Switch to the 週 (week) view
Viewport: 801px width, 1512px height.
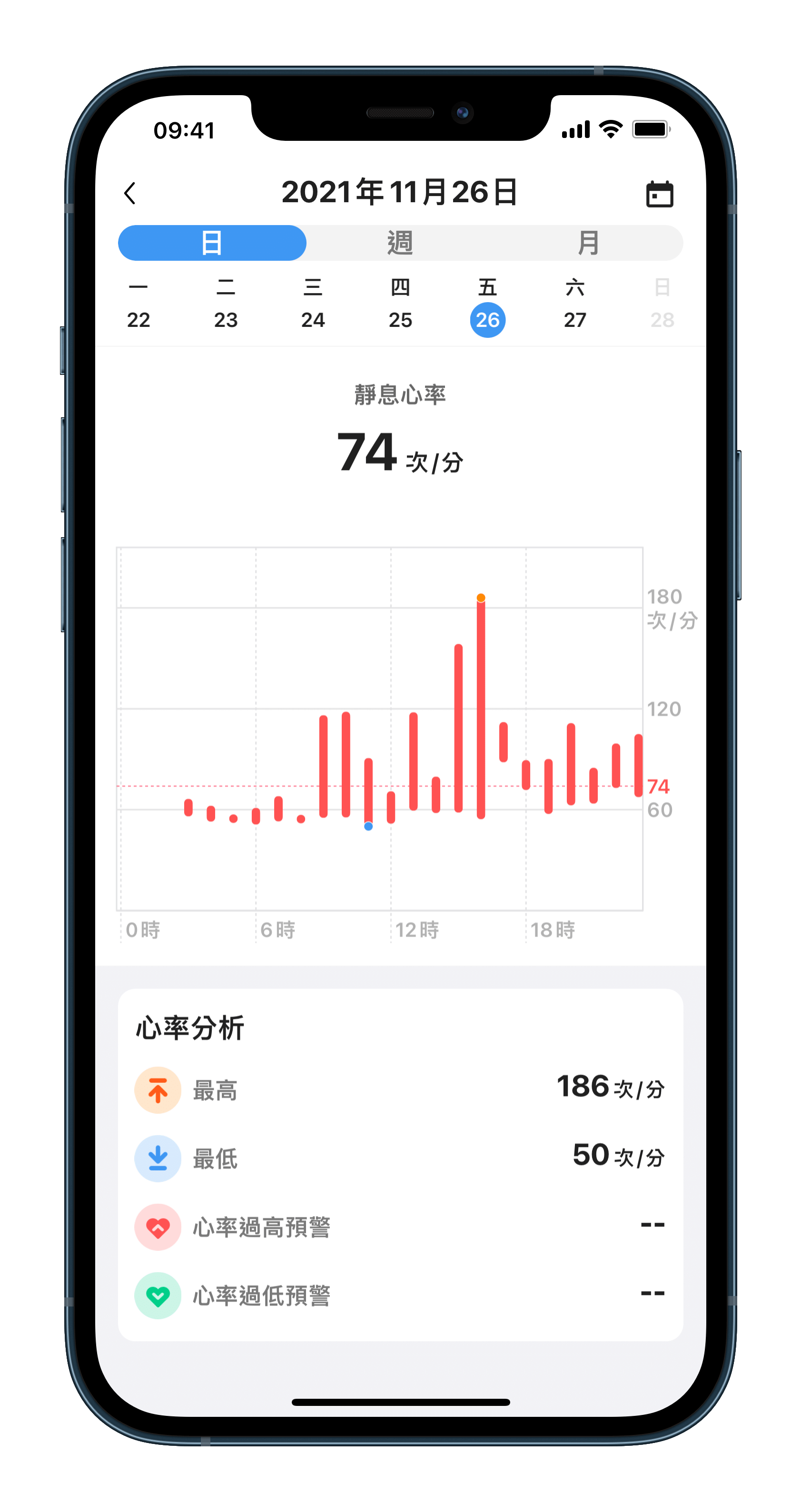point(400,243)
